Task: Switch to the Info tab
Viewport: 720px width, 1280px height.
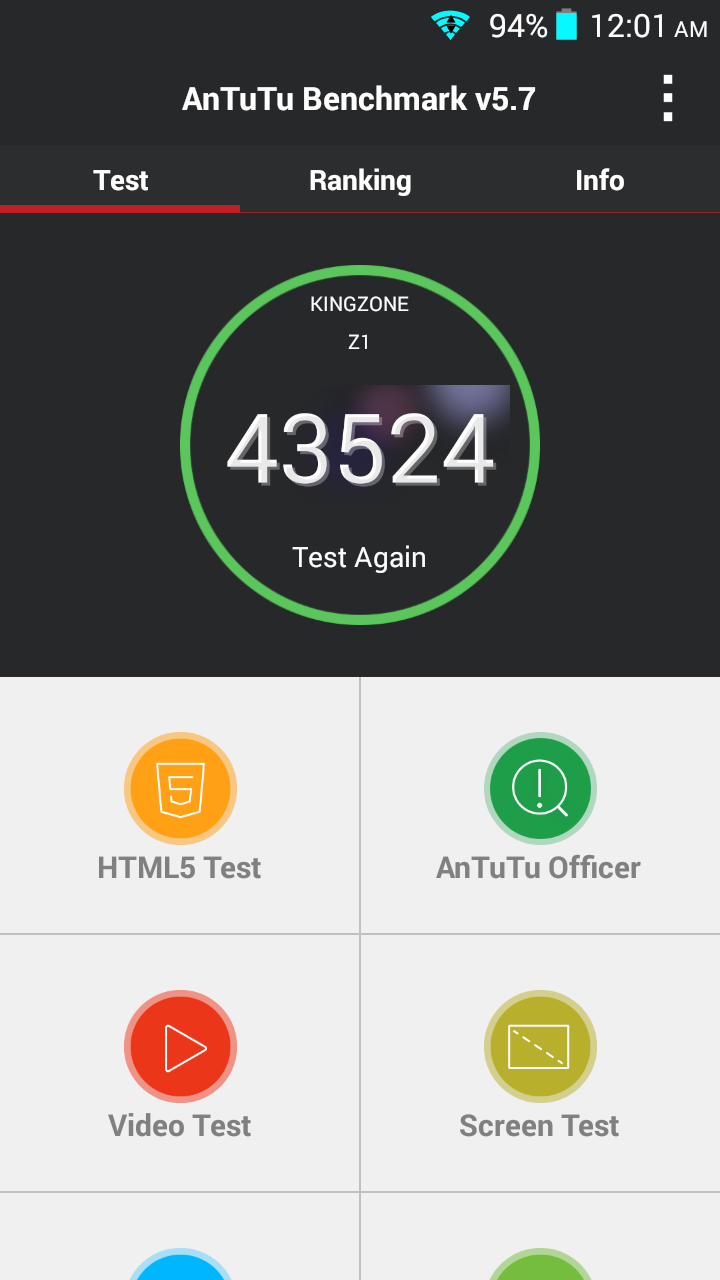Action: tap(599, 180)
